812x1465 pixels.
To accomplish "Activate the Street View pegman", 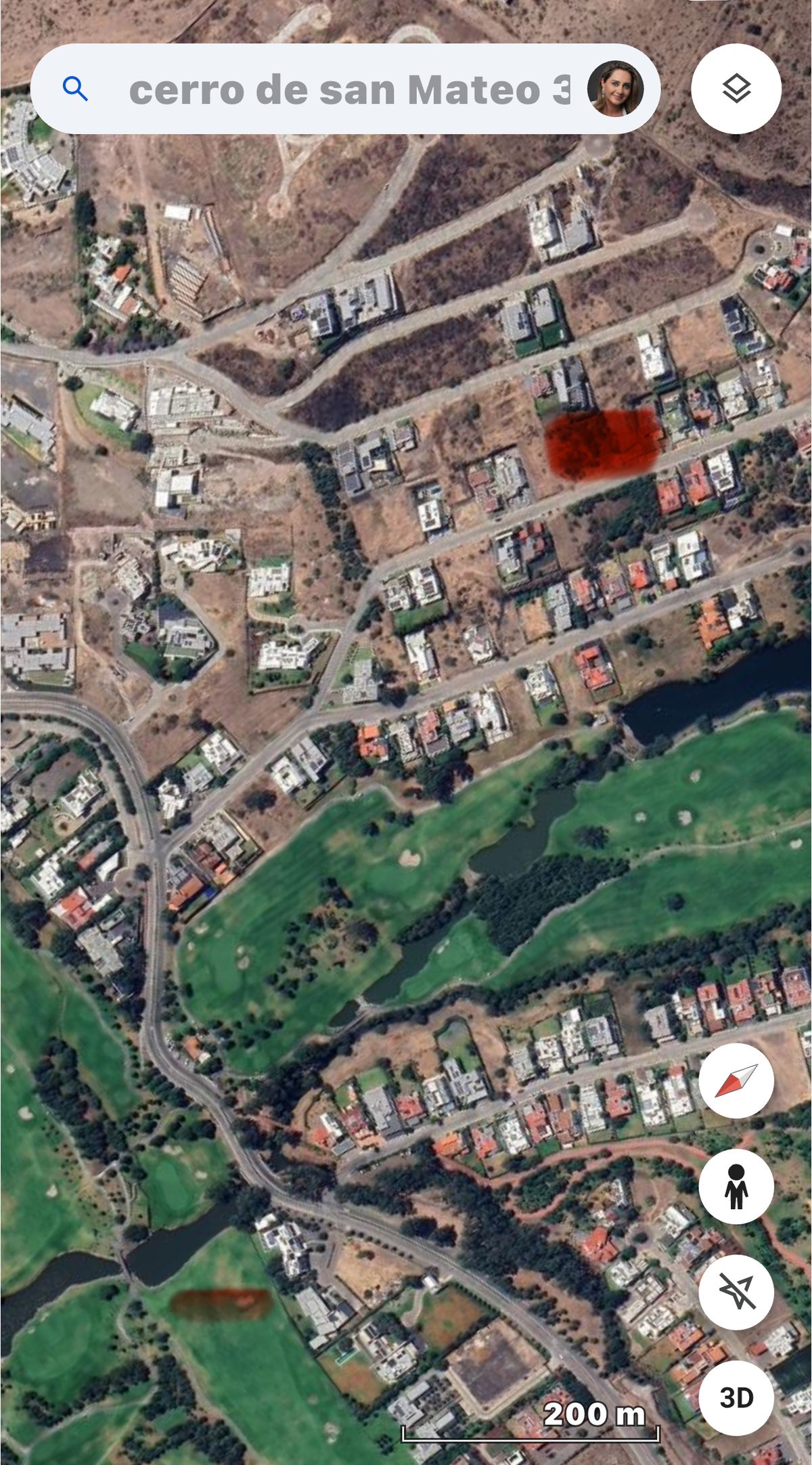I will pos(736,1187).
